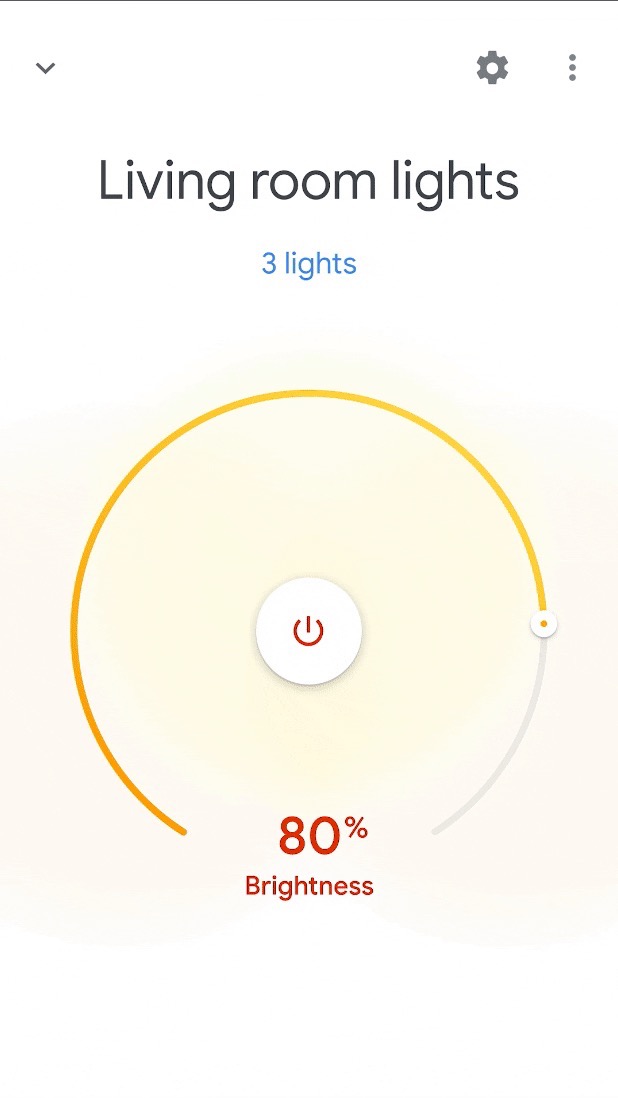Tap the brightness slider handle
The image size is (618, 1098).
click(543, 625)
